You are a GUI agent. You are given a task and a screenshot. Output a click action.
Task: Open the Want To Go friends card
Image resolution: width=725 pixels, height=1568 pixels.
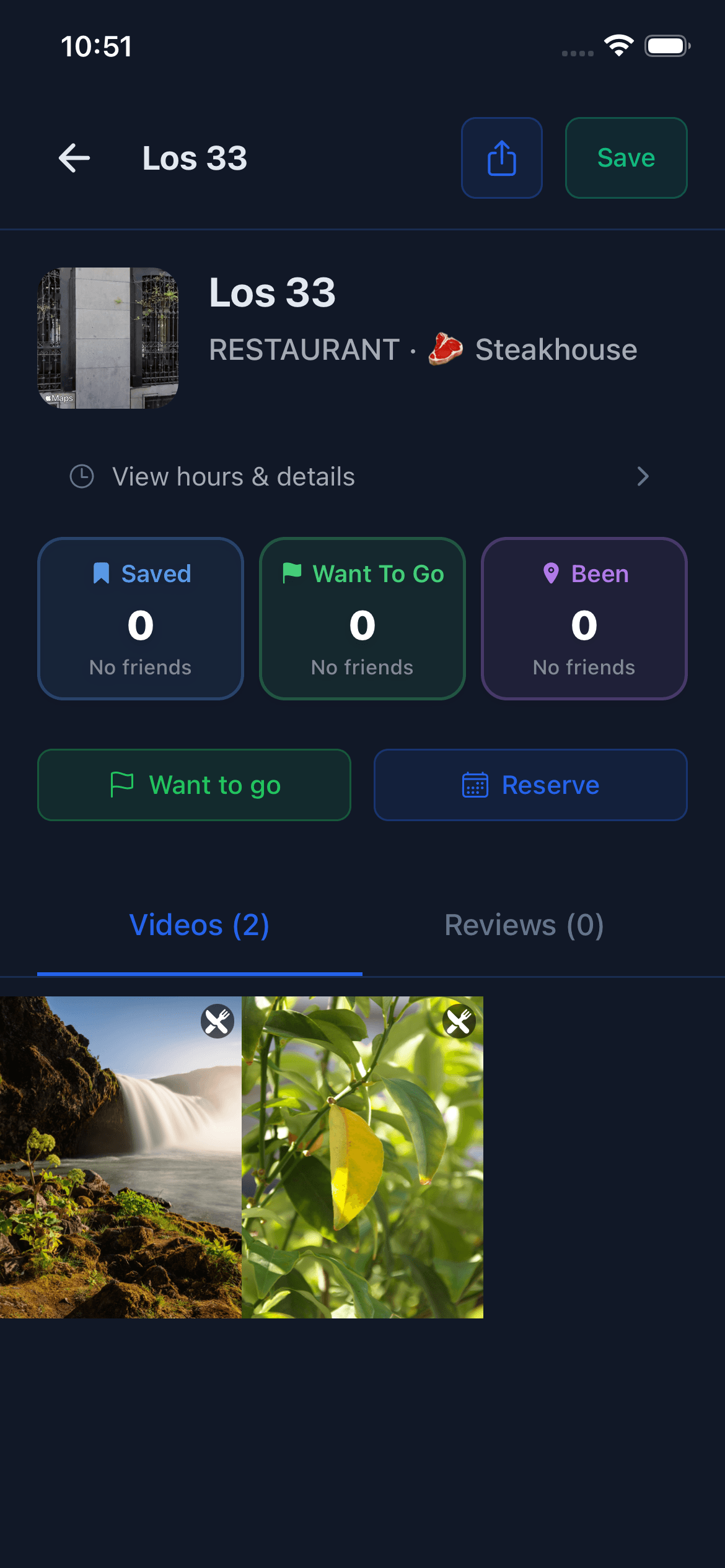click(x=362, y=619)
